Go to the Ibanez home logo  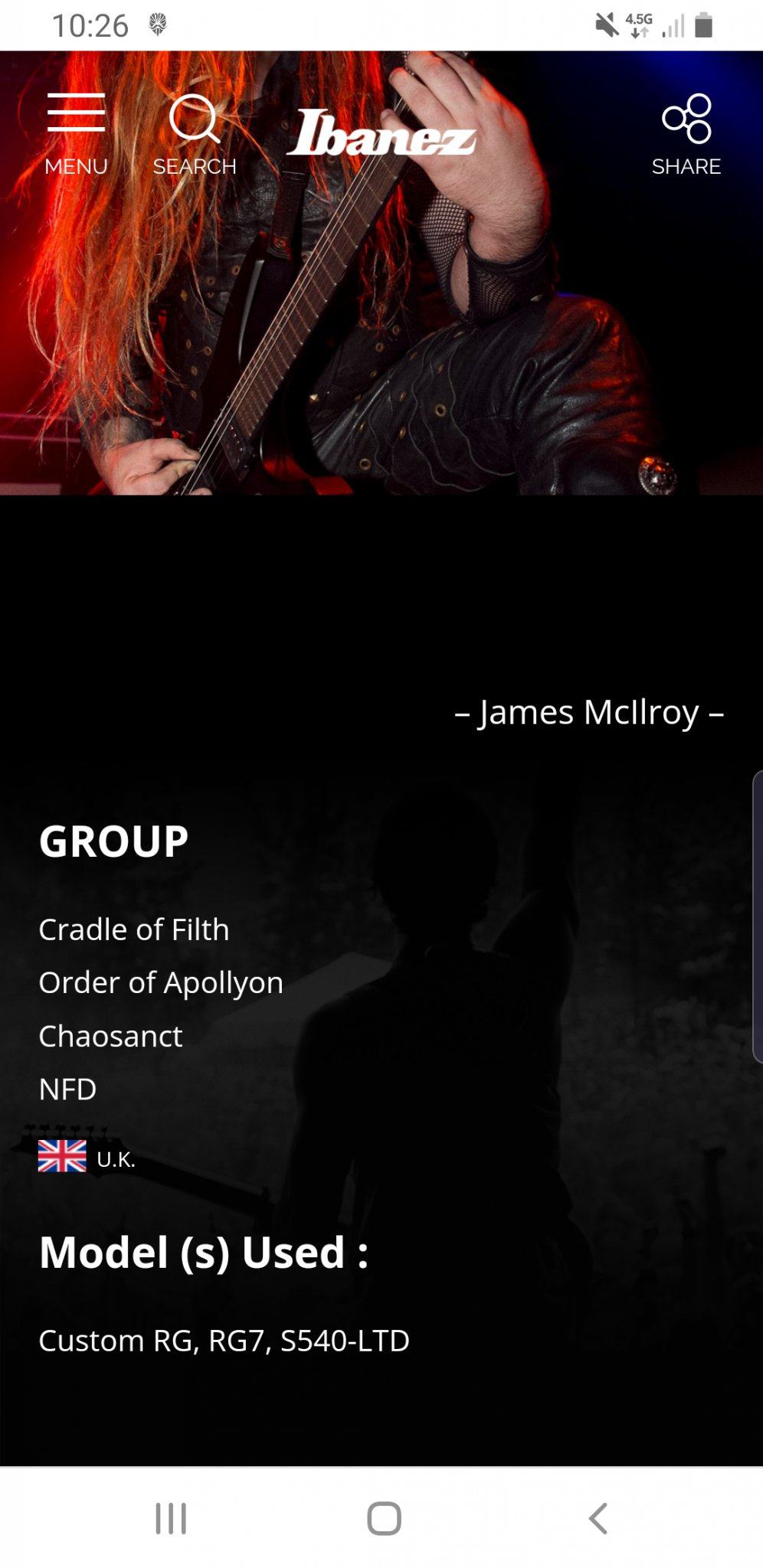(x=381, y=133)
